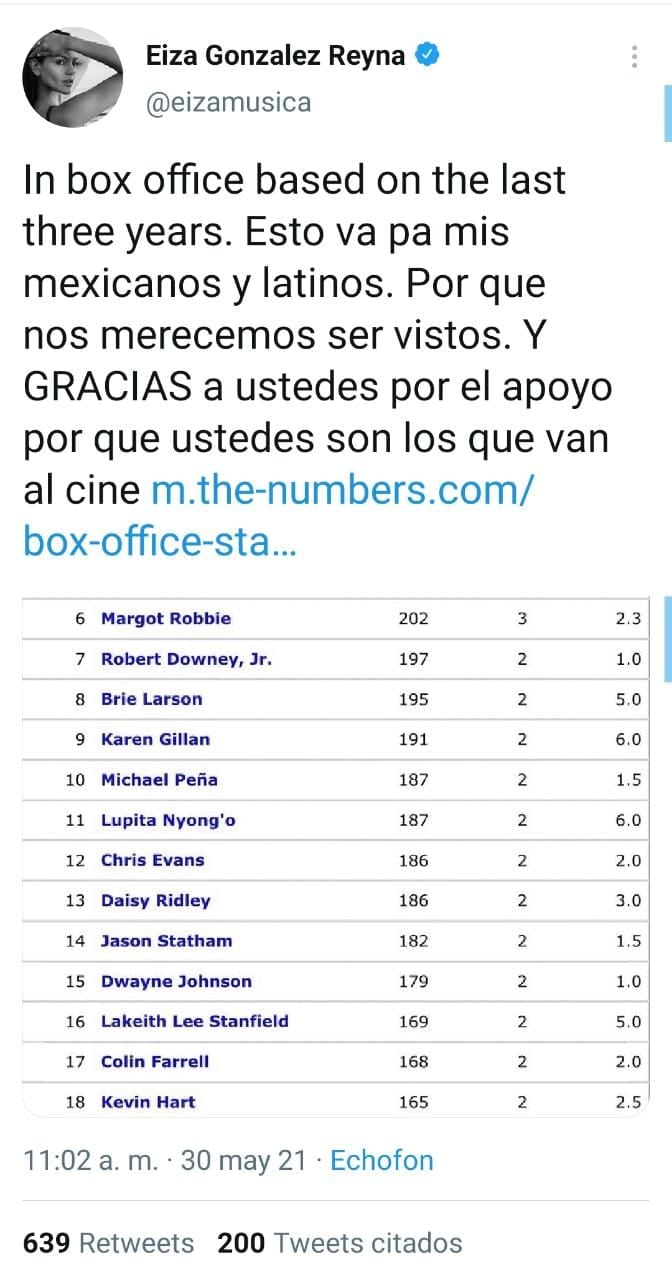Viewport: 672px width, 1280px height.
Task: Show the 639 Retweets list
Action: (108, 1243)
